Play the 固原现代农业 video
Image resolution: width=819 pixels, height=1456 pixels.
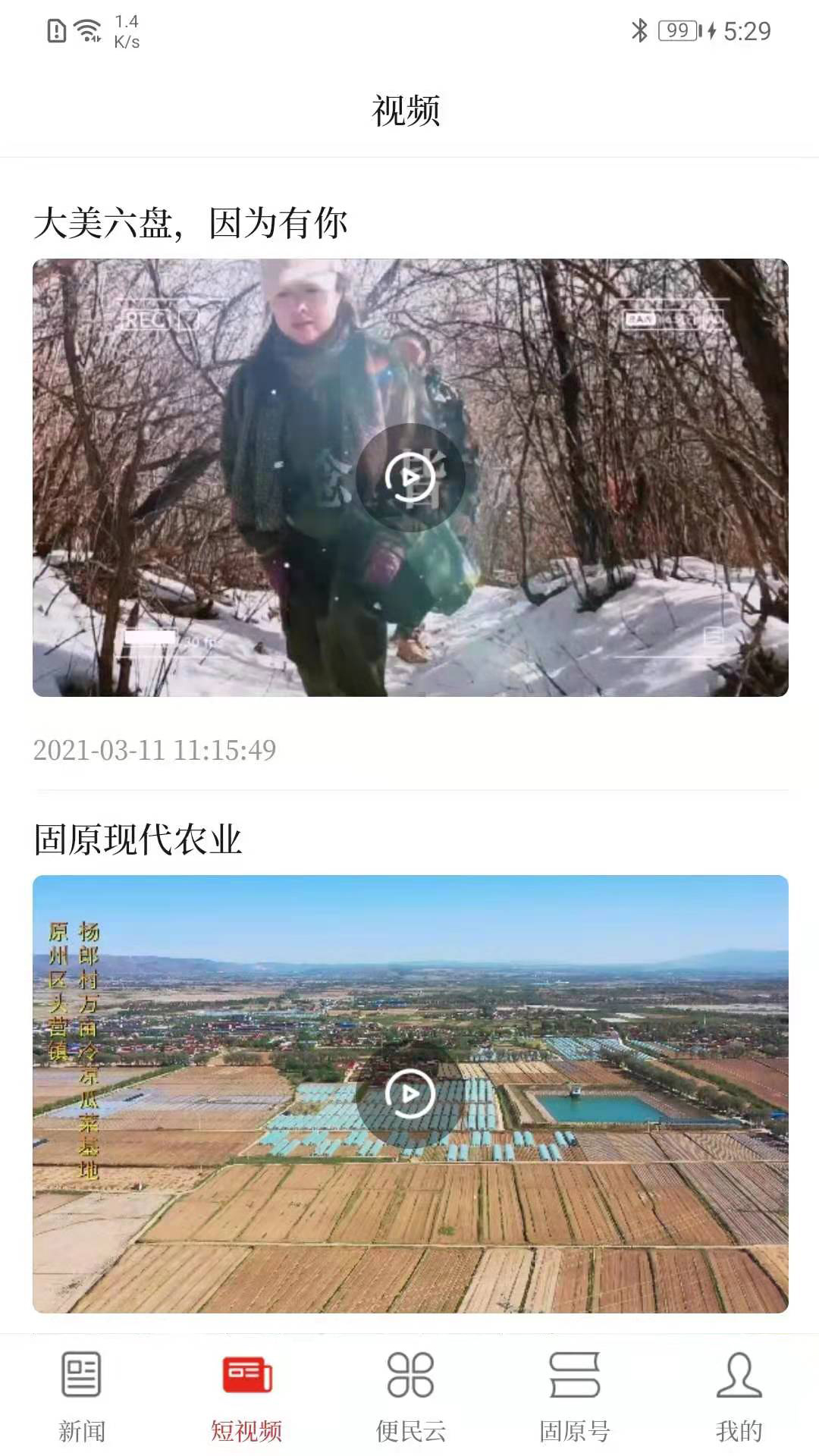tap(409, 1094)
